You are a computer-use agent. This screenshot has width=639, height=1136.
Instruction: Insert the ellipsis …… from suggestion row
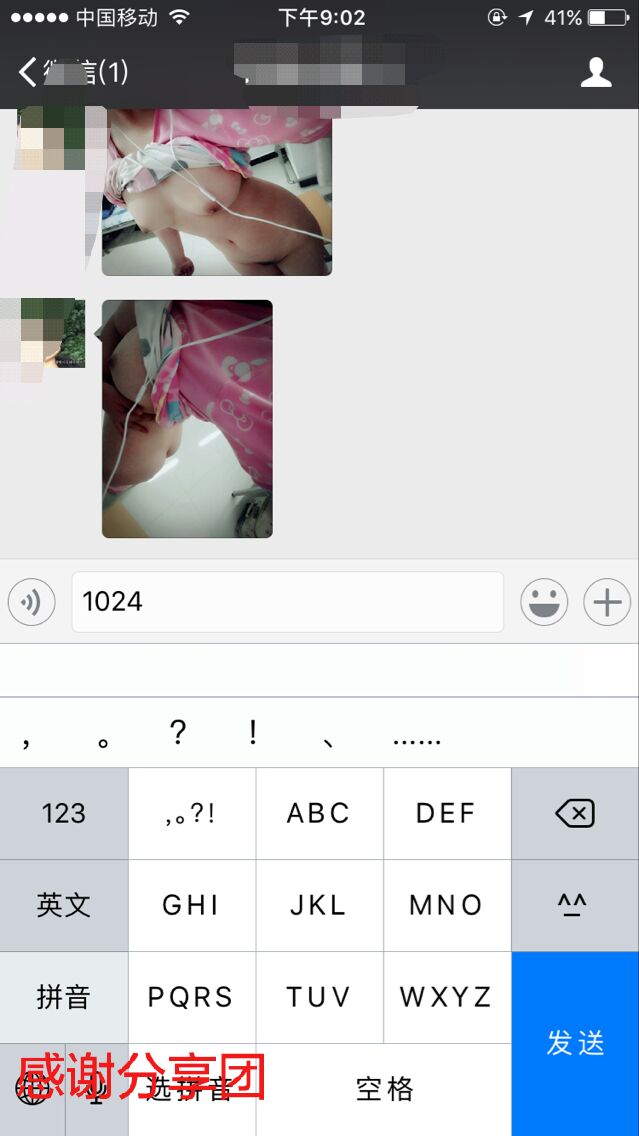coord(417,738)
